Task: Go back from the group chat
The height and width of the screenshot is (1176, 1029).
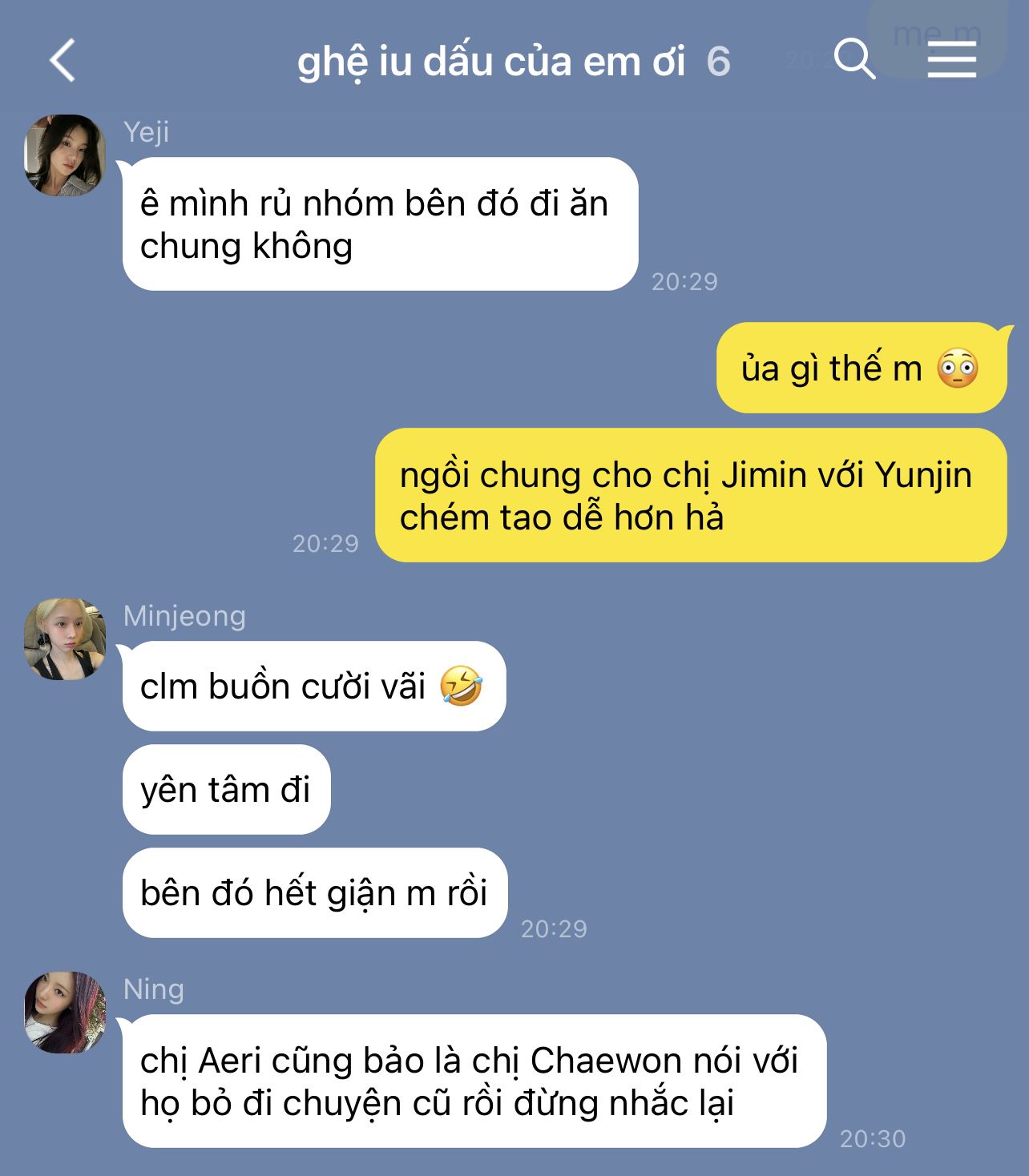Action: [x=63, y=60]
